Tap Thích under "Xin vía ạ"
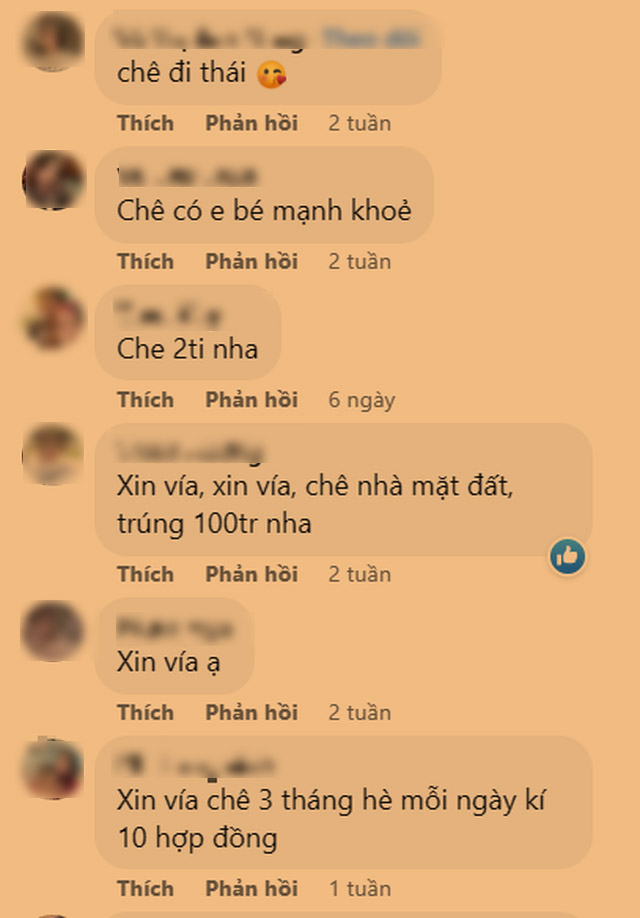Image resolution: width=640 pixels, height=918 pixels. click(x=145, y=712)
